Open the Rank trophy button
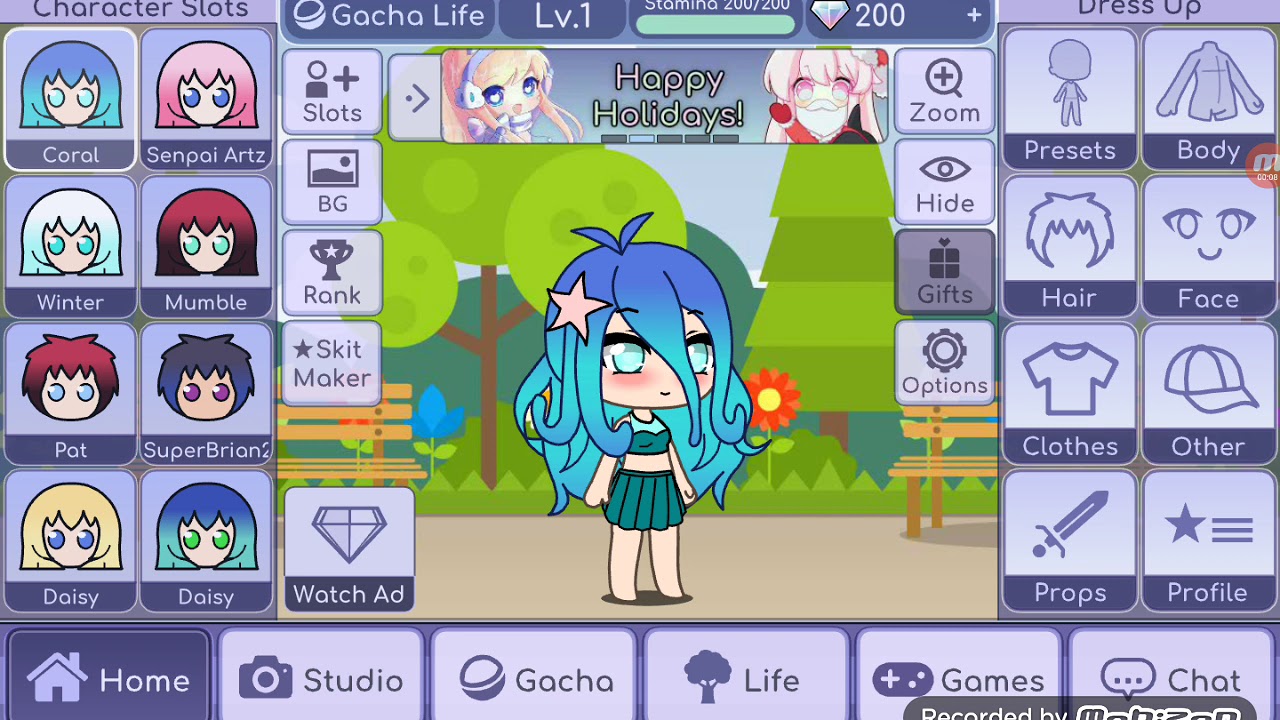This screenshot has height=720, width=1280. coord(332,272)
